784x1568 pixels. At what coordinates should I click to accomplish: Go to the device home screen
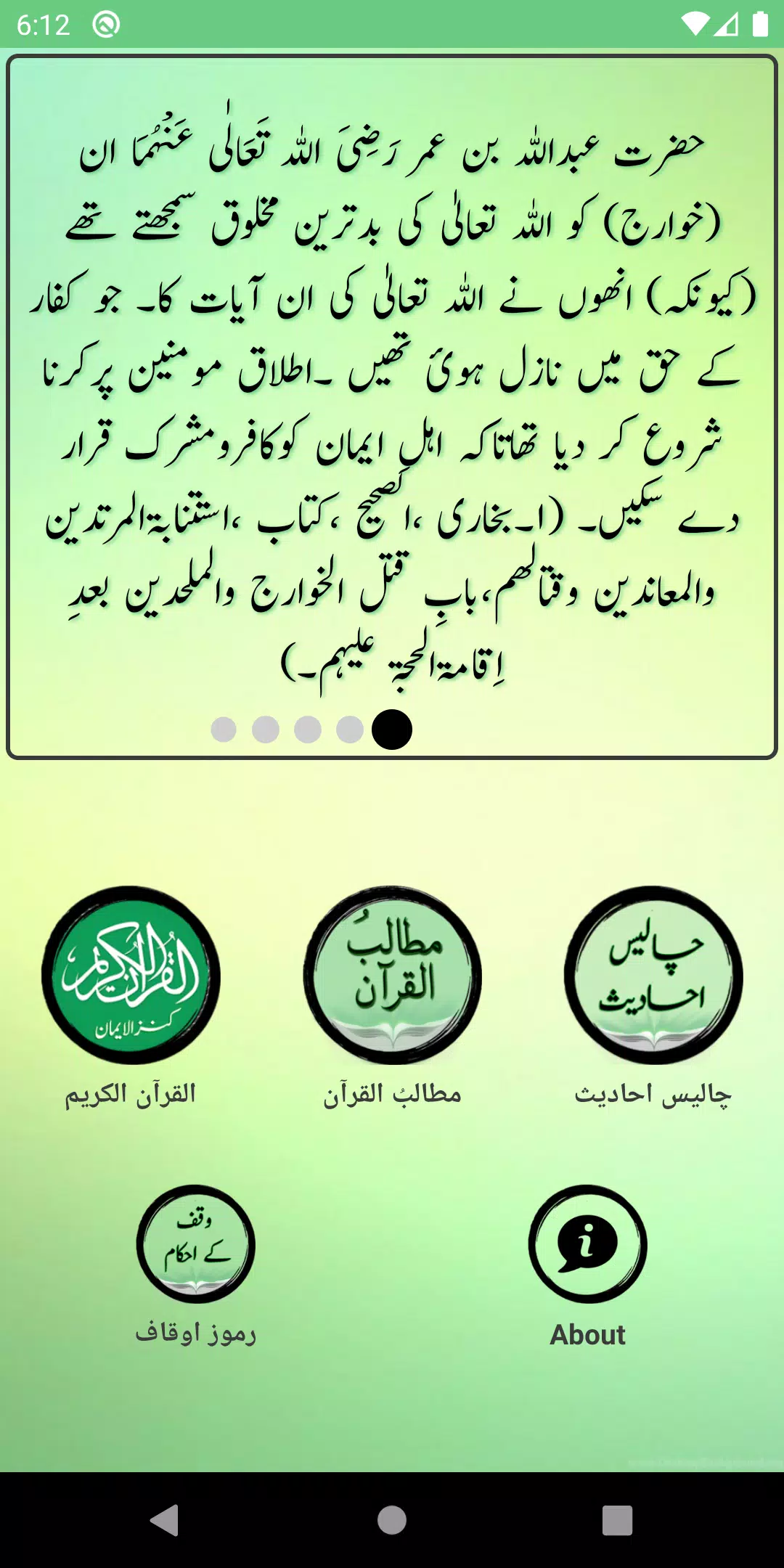point(392,1519)
